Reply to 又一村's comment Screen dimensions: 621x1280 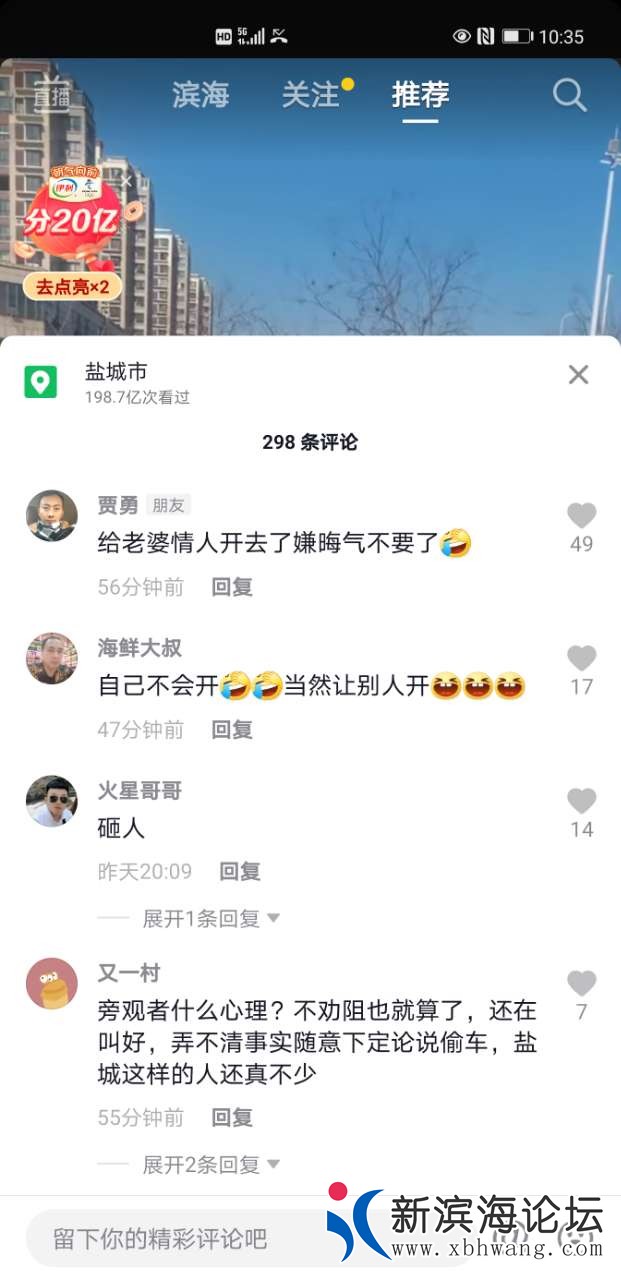point(232,1118)
